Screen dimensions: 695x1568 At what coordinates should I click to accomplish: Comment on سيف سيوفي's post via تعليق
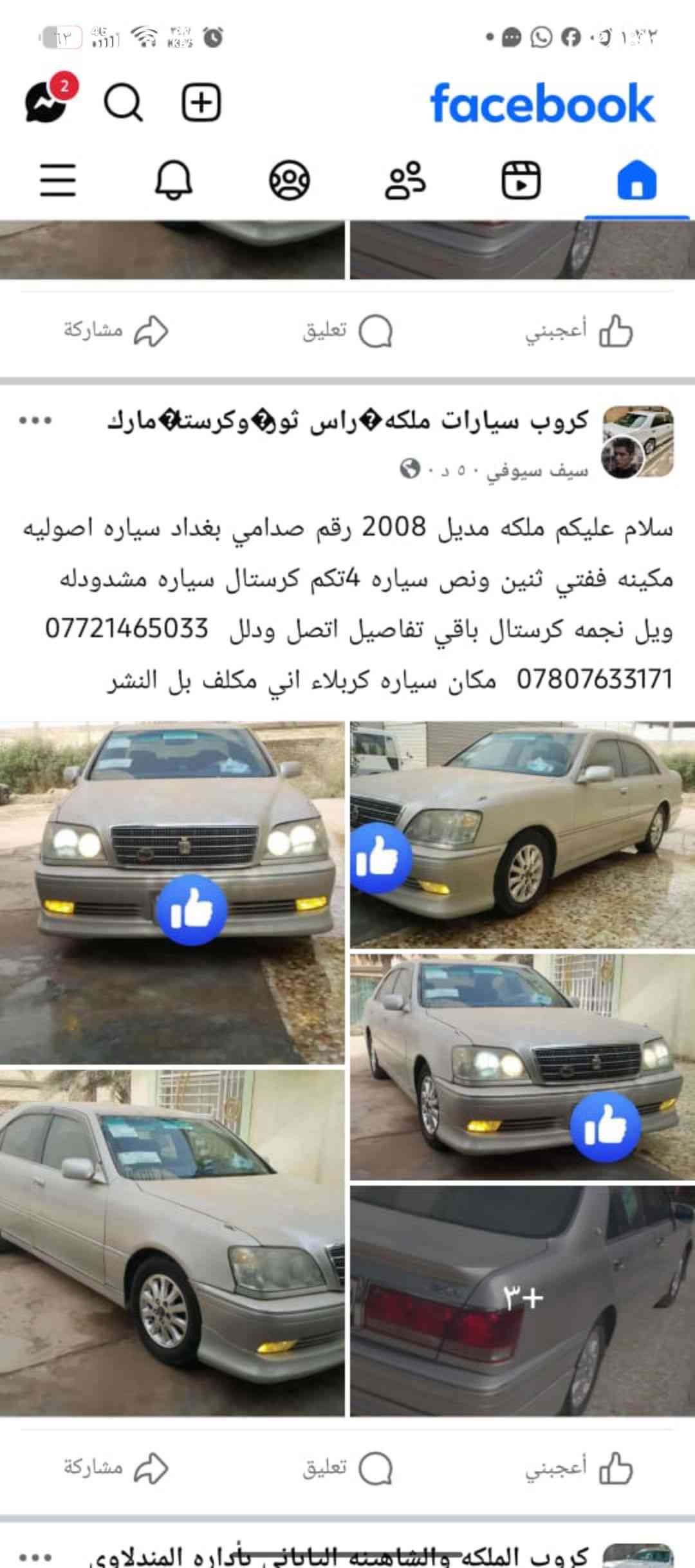click(x=347, y=1470)
